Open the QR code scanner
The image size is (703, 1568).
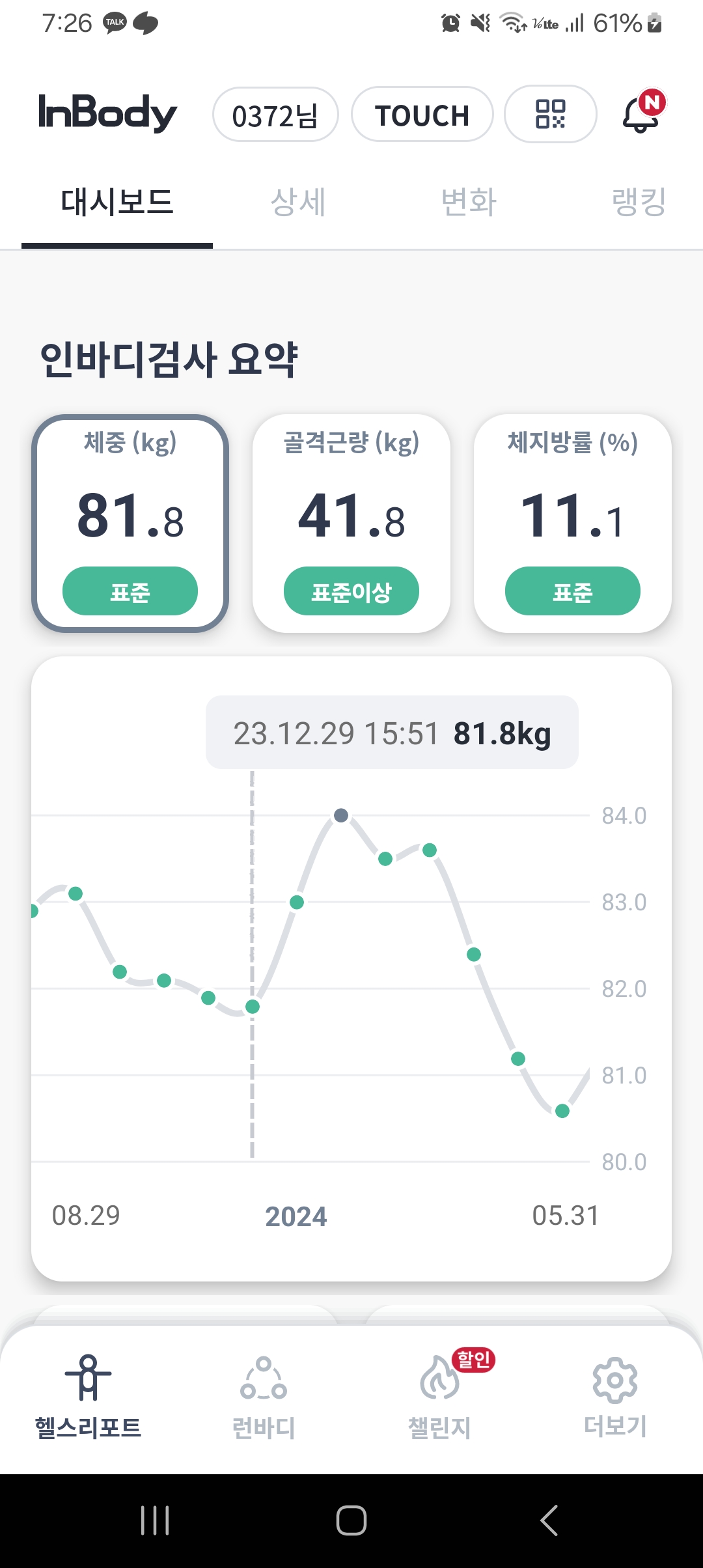551,114
